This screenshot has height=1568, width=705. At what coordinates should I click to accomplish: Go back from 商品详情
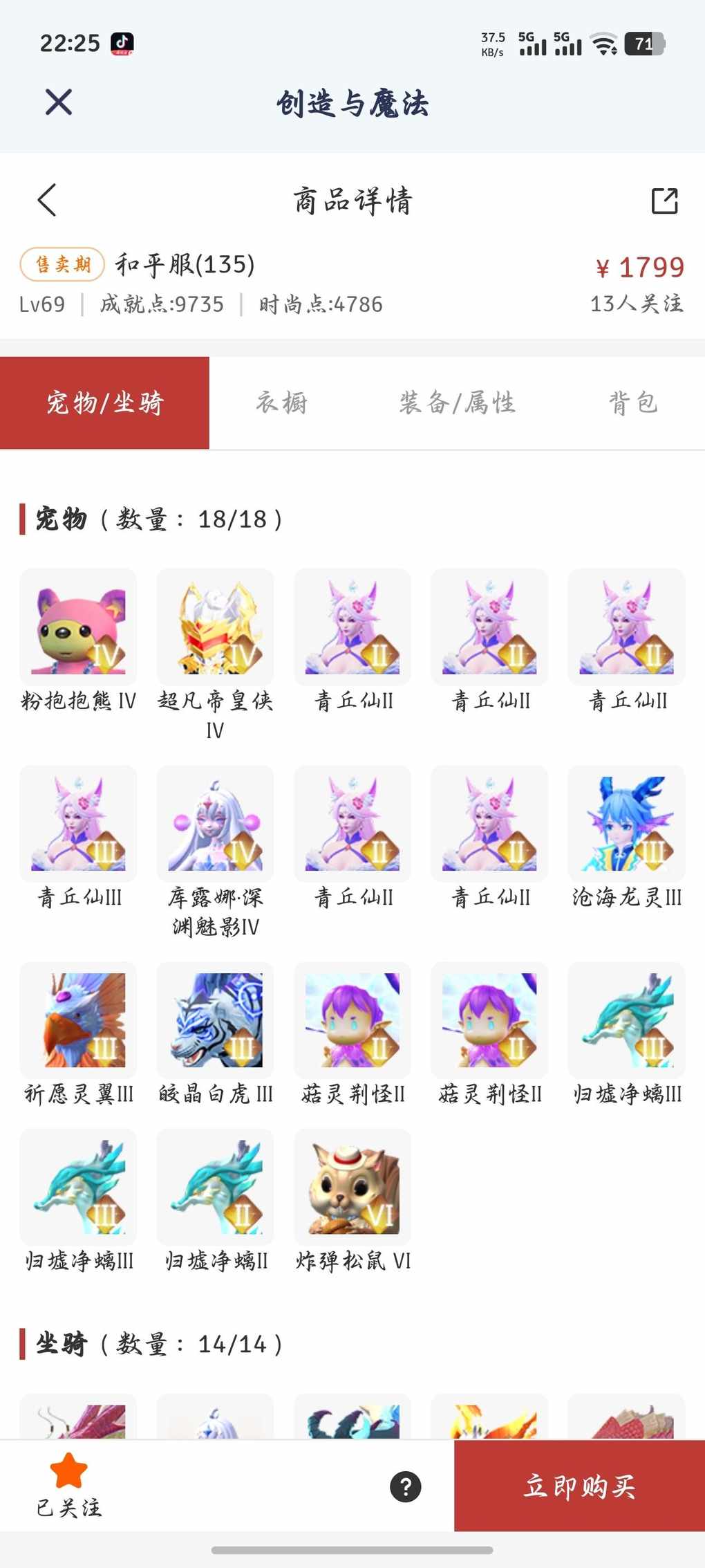pos(47,201)
